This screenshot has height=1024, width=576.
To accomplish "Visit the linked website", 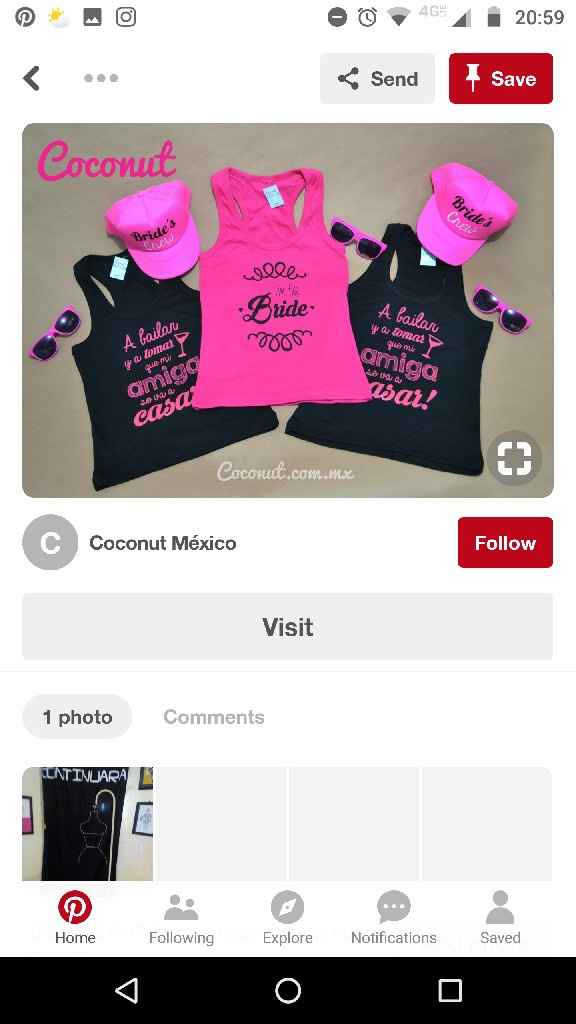I will coord(288,627).
